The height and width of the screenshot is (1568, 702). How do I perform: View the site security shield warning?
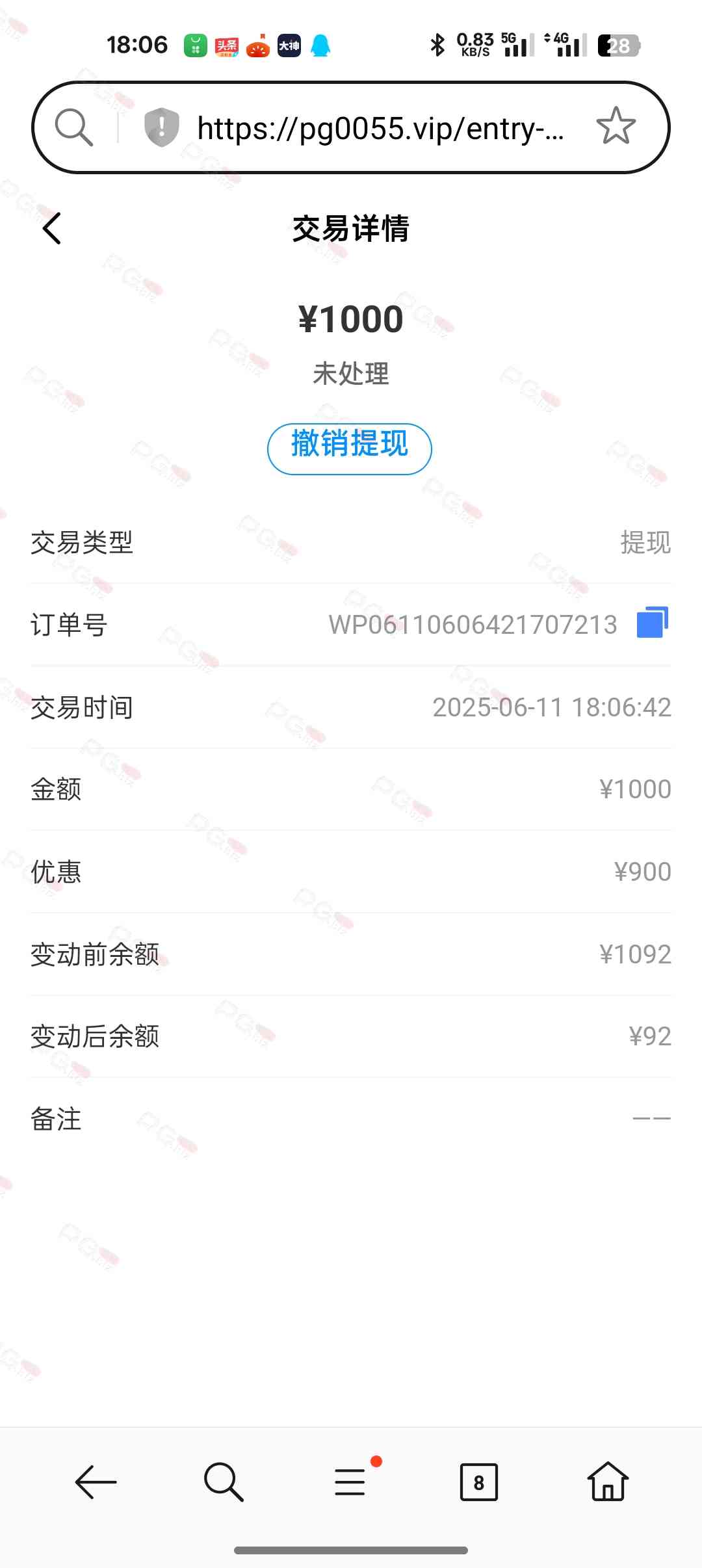pos(161,127)
